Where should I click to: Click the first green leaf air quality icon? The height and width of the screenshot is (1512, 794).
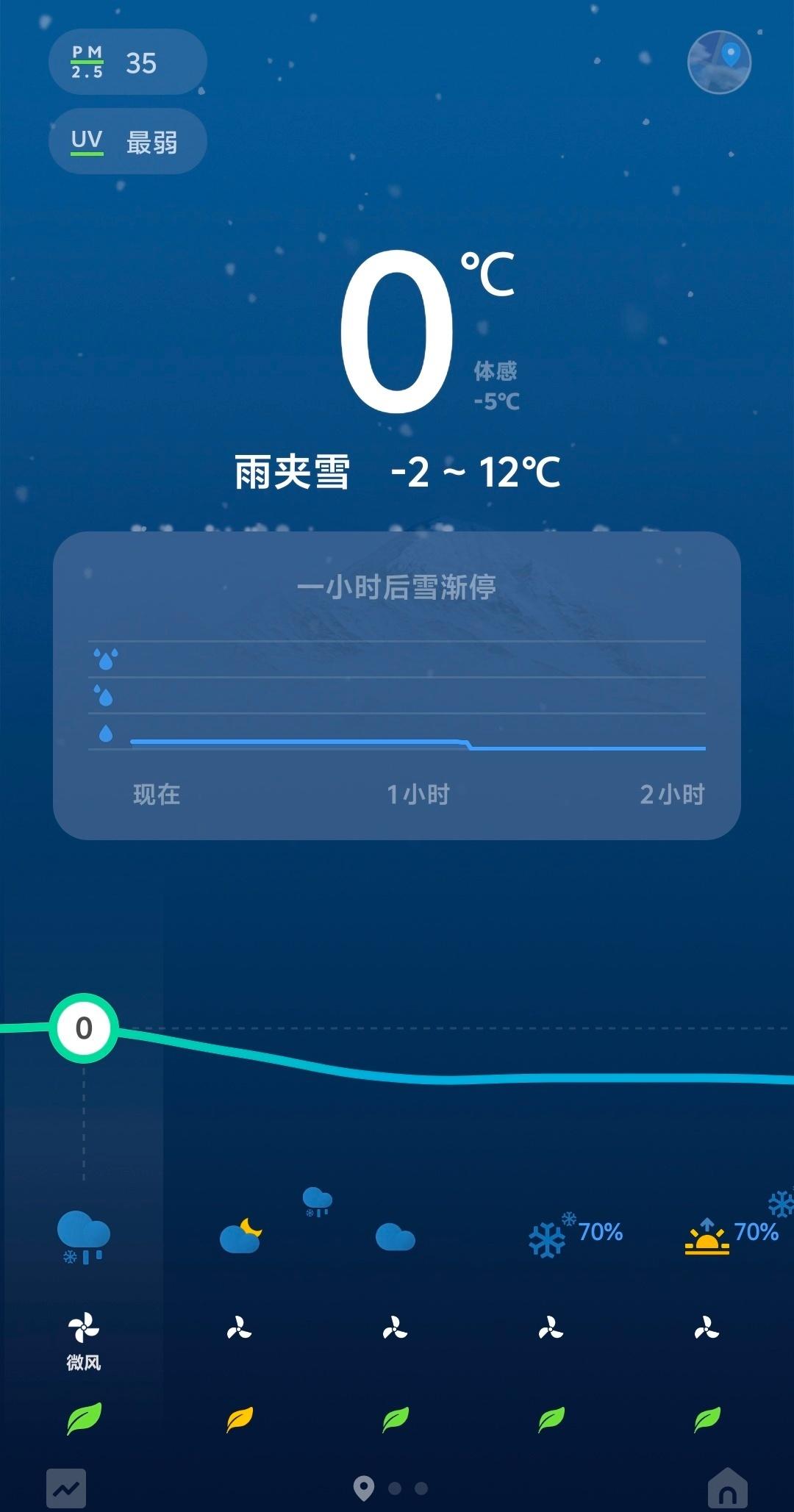pyautogui.click(x=83, y=1420)
